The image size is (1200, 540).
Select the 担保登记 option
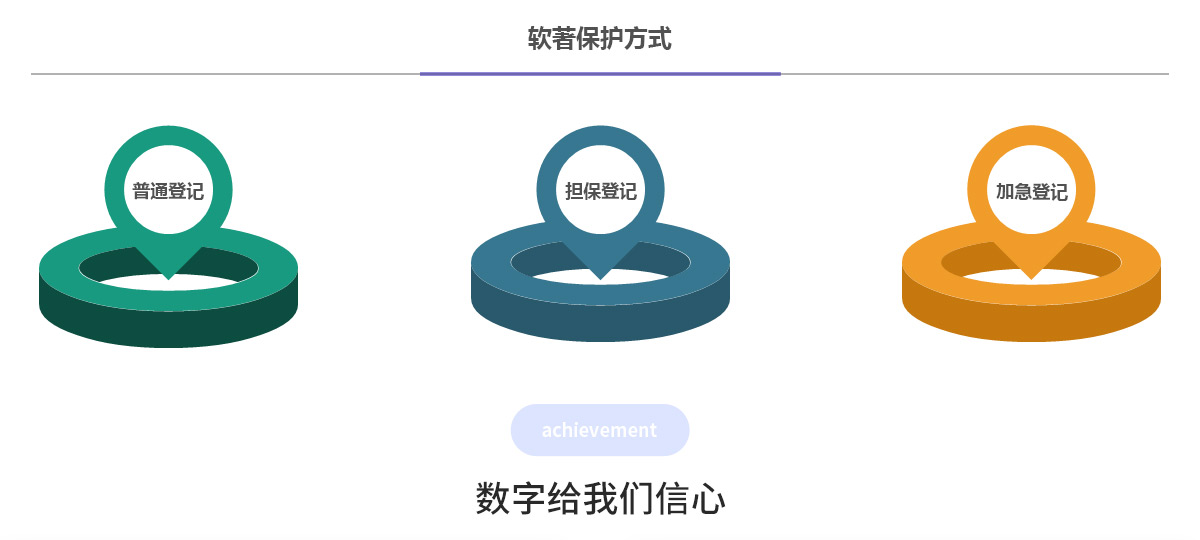600,191
